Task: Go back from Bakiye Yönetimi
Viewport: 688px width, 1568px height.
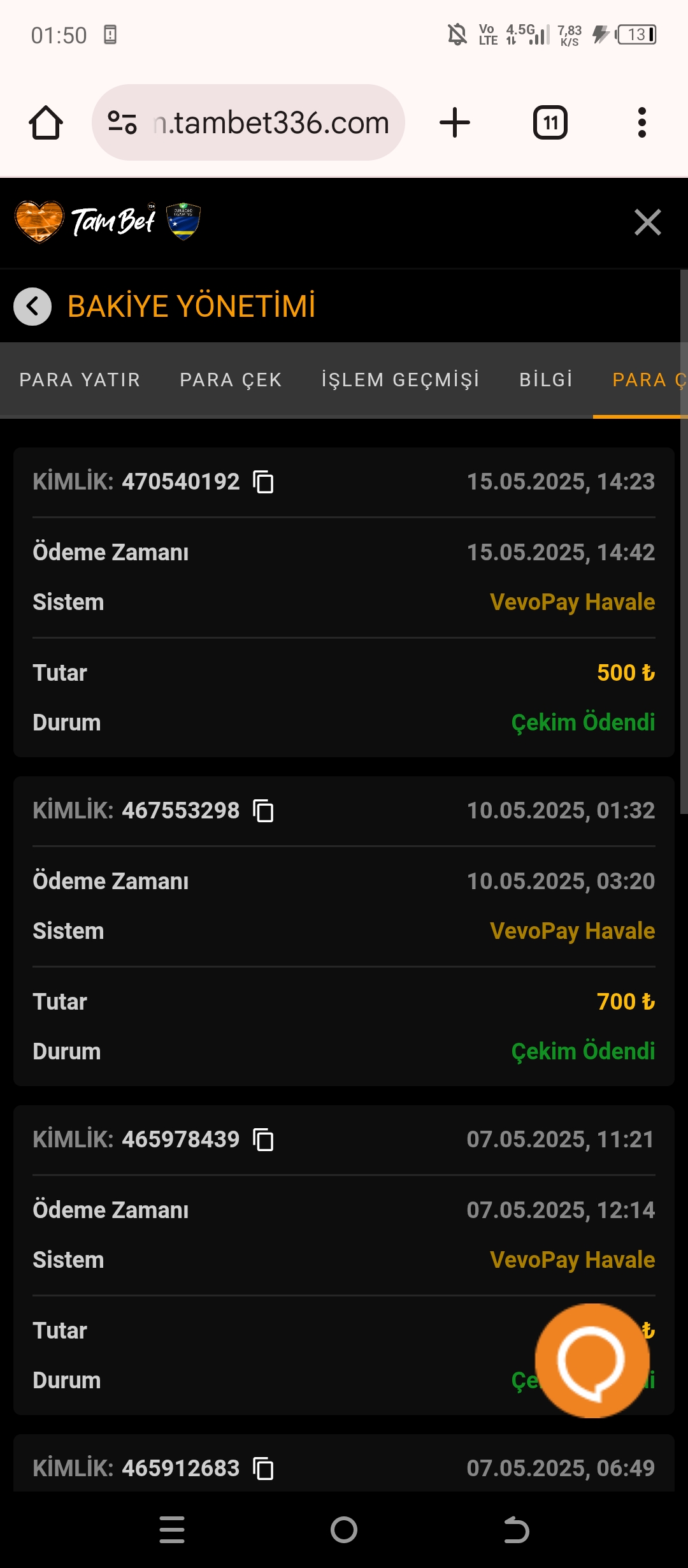Action: tap(32, 307)
